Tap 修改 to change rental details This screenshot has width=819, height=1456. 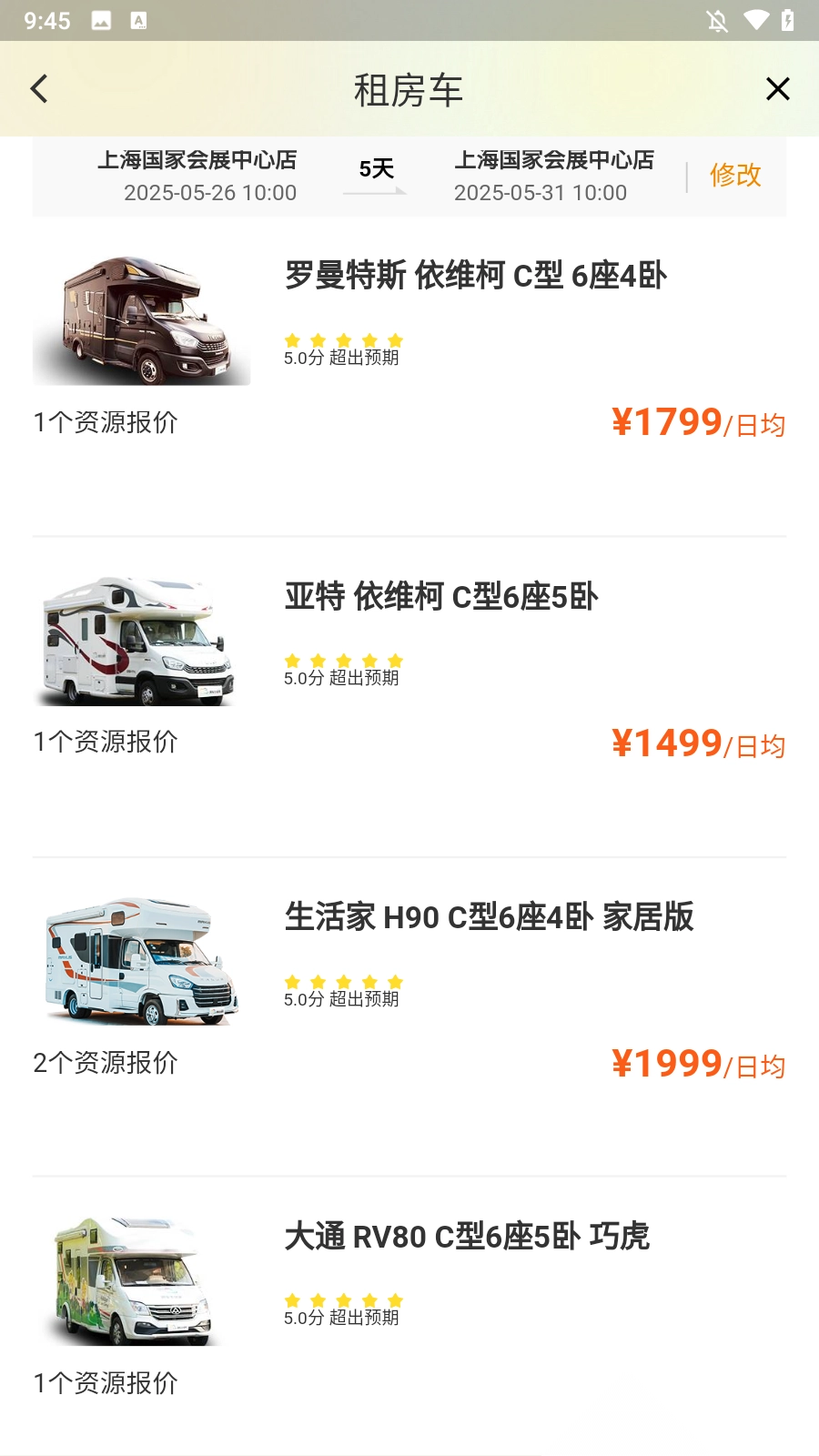tap(735, 175)
